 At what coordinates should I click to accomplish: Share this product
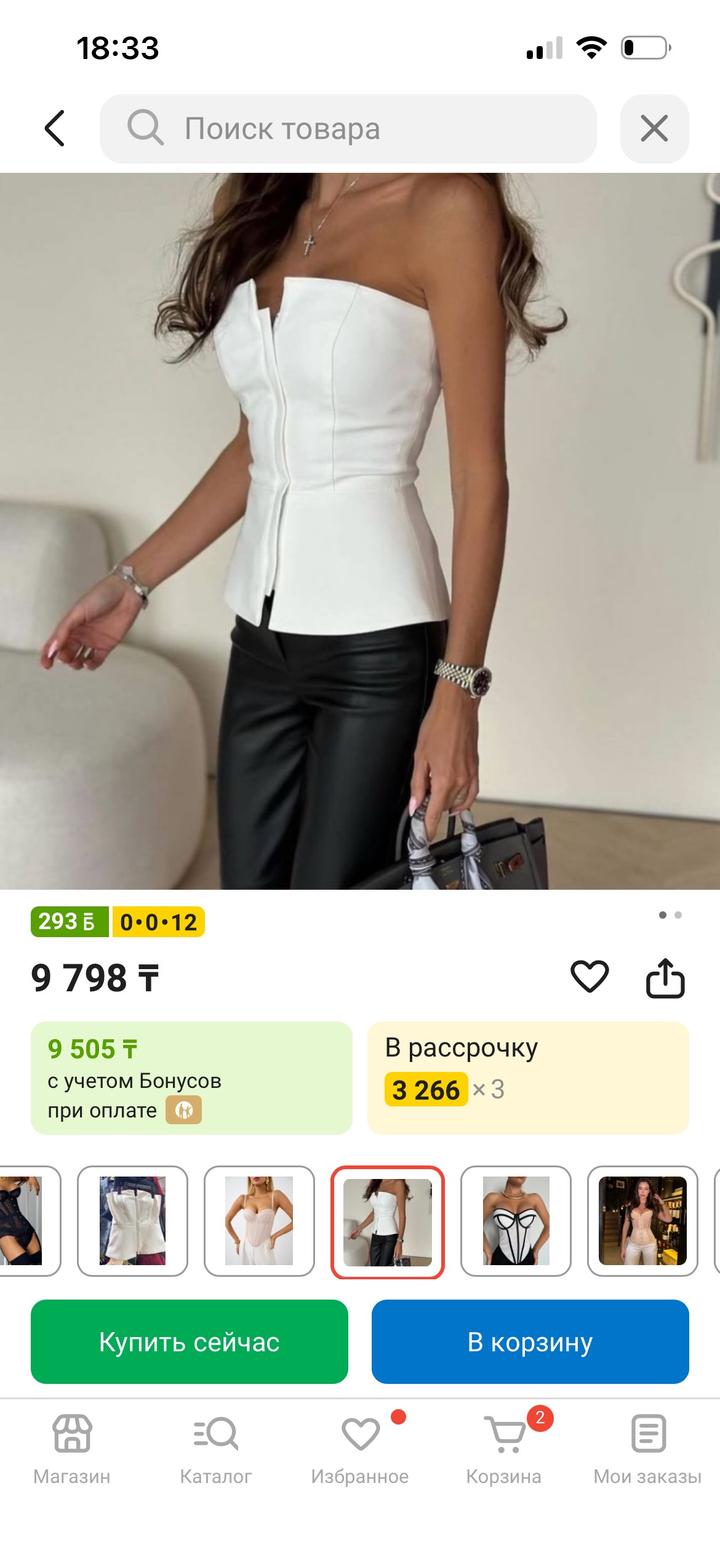pos(665,979)
